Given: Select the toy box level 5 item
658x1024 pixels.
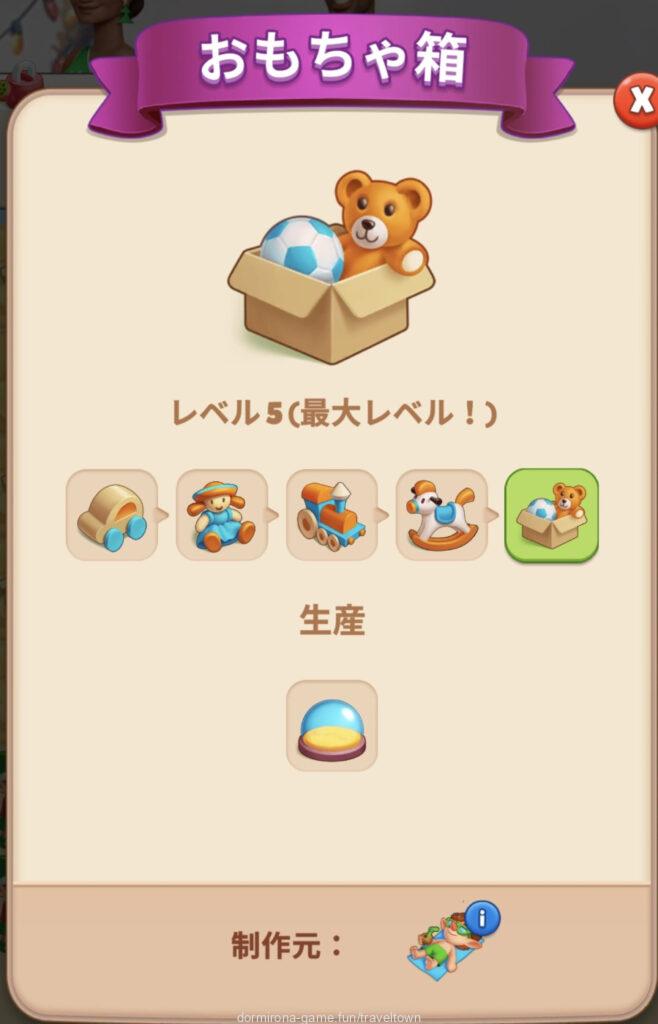Looking at the screenshot, I should coord(552,515).
